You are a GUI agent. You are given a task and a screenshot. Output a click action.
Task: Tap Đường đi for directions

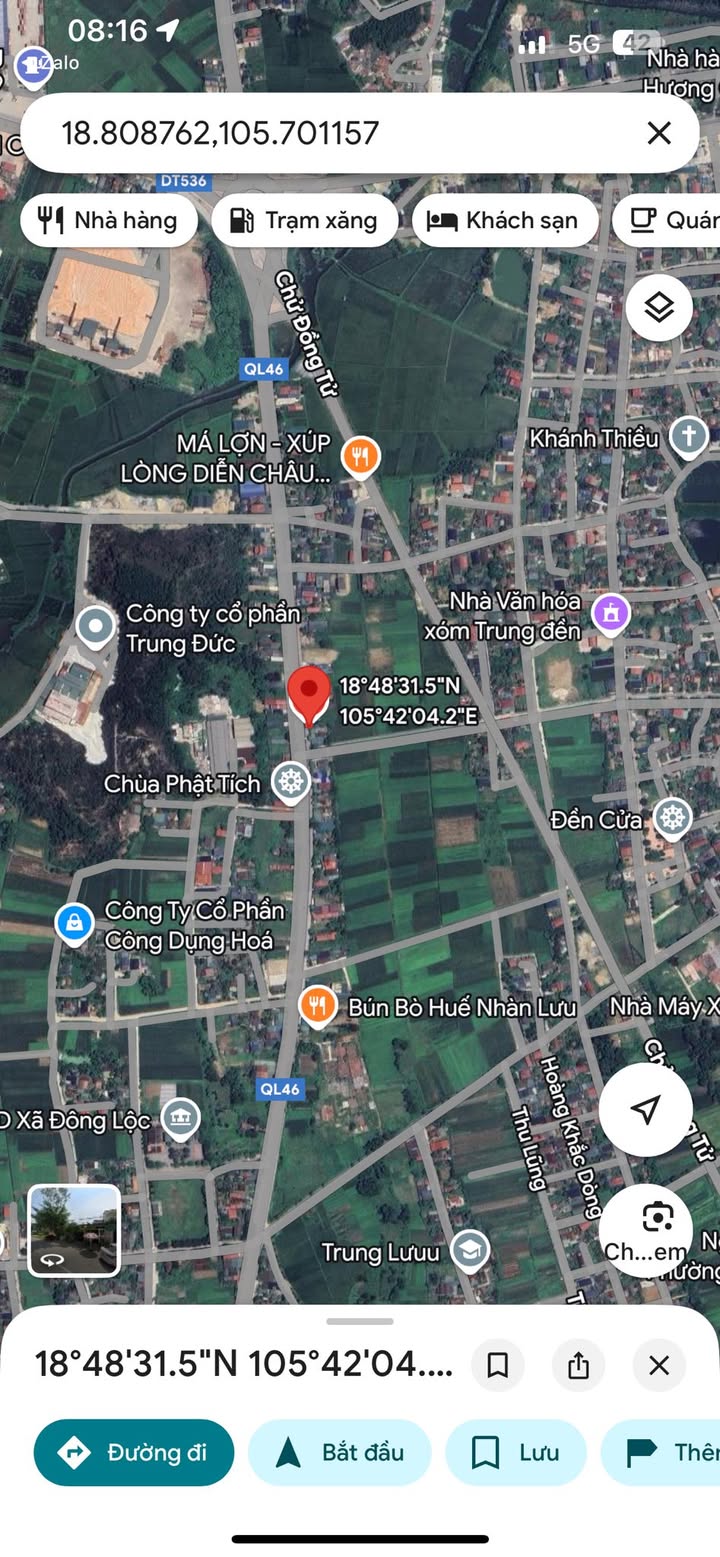click(x=134, y=1452)
